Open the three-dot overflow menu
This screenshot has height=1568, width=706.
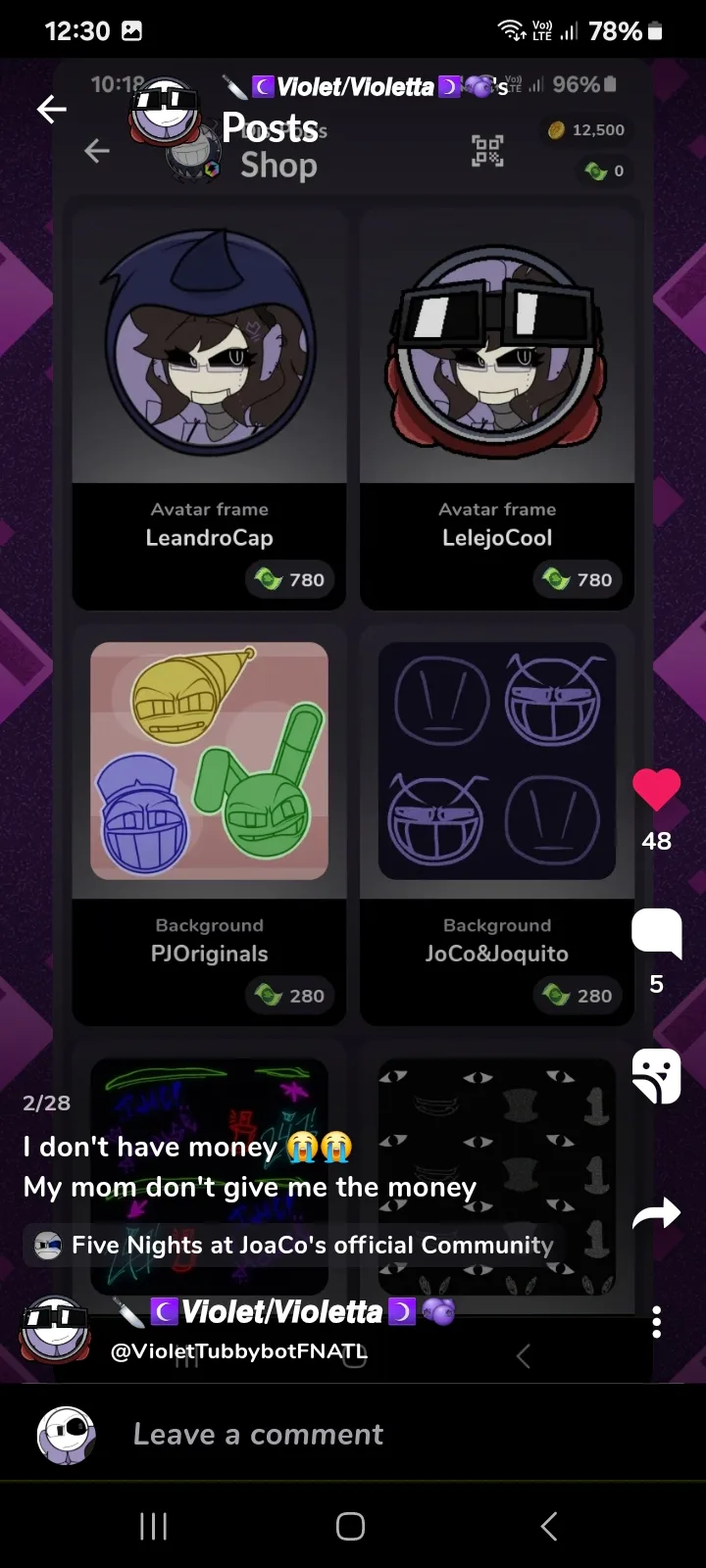656,1322
